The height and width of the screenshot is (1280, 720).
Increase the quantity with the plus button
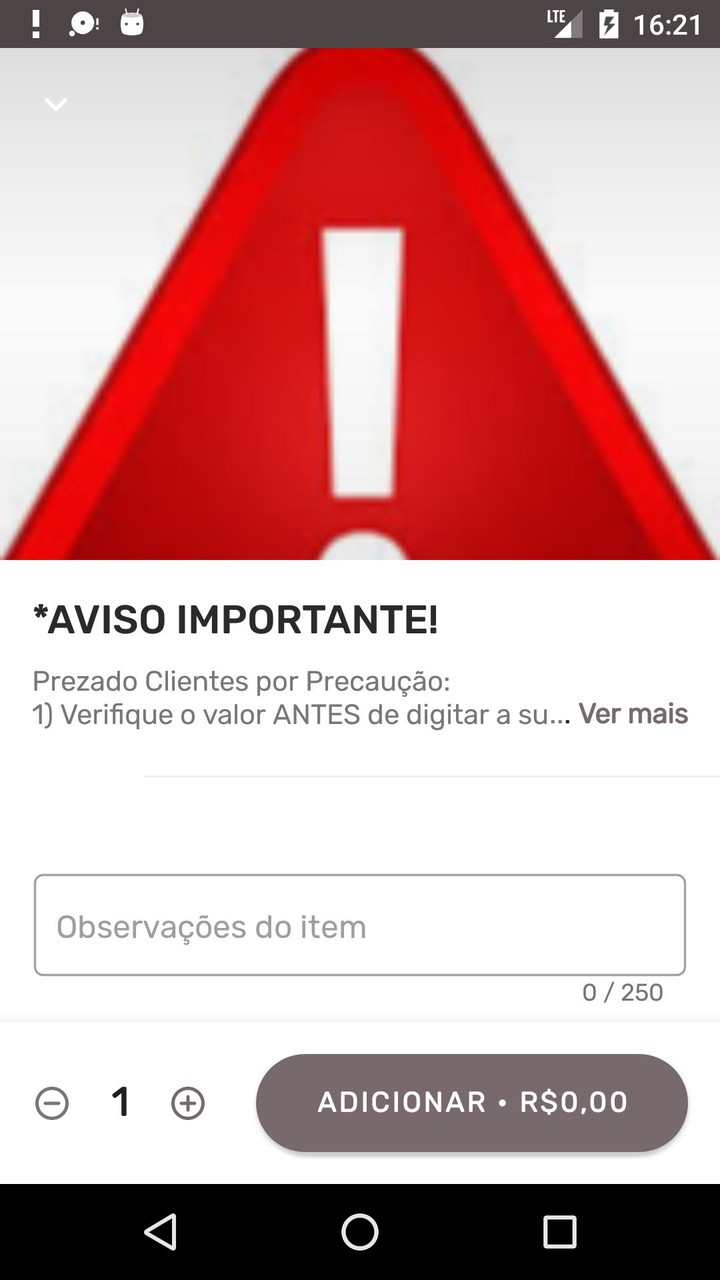[188, 1103]
